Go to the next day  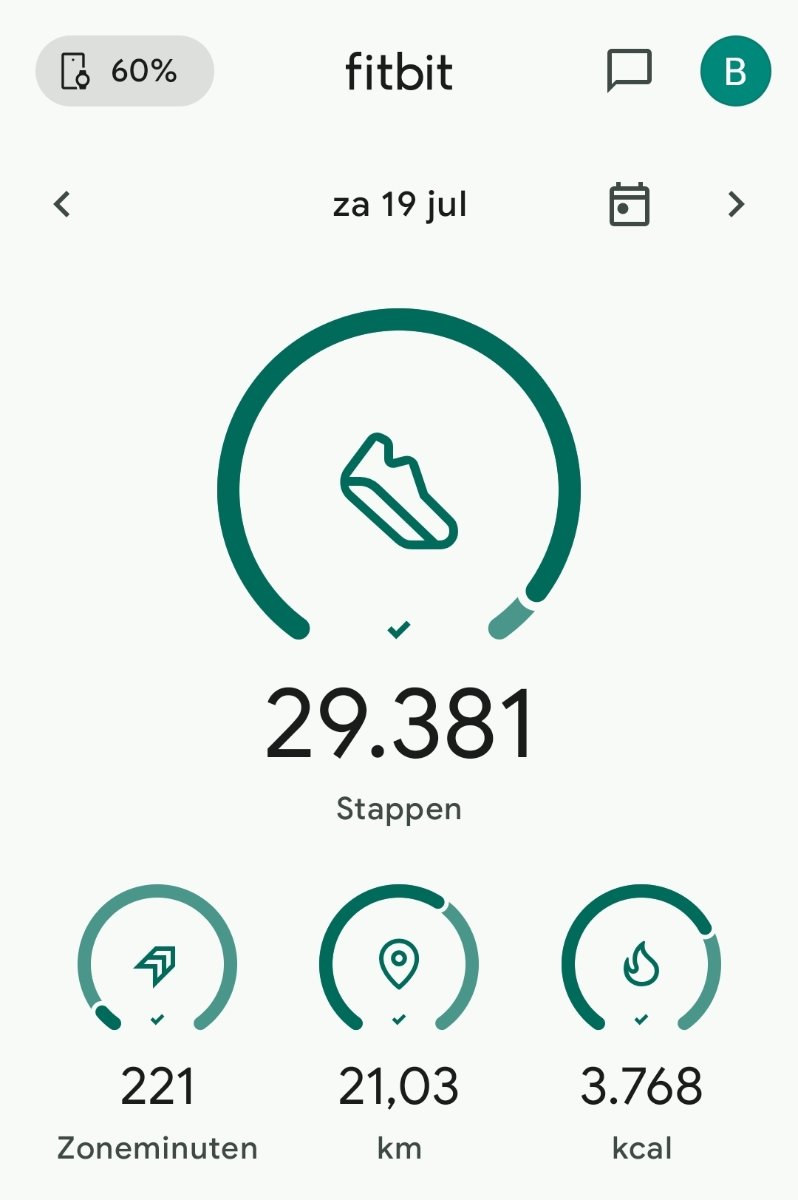(736, 205)
